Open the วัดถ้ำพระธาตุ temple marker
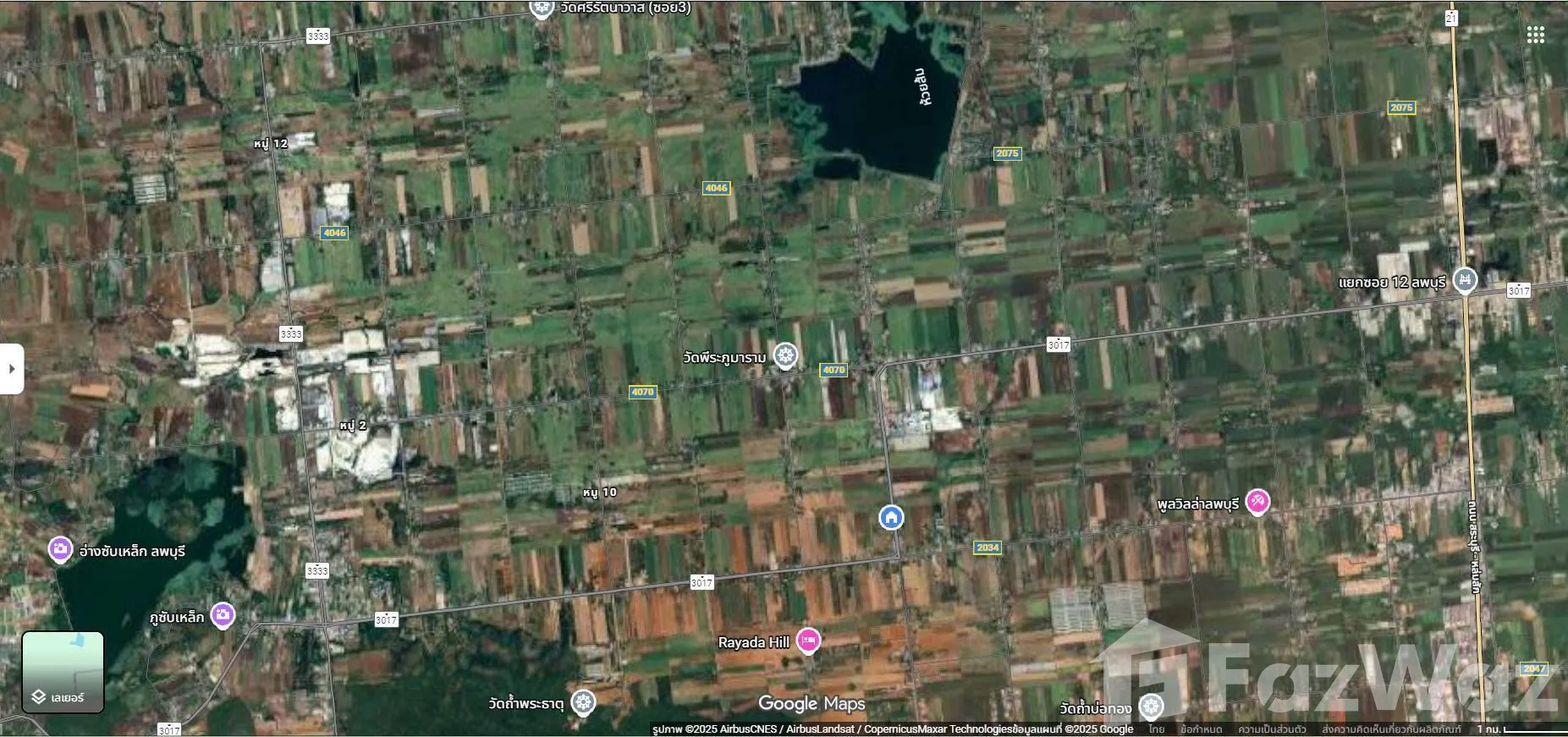Image resolution: width=1568 pixels, height=737 pixels. click(x=581, y=702)
